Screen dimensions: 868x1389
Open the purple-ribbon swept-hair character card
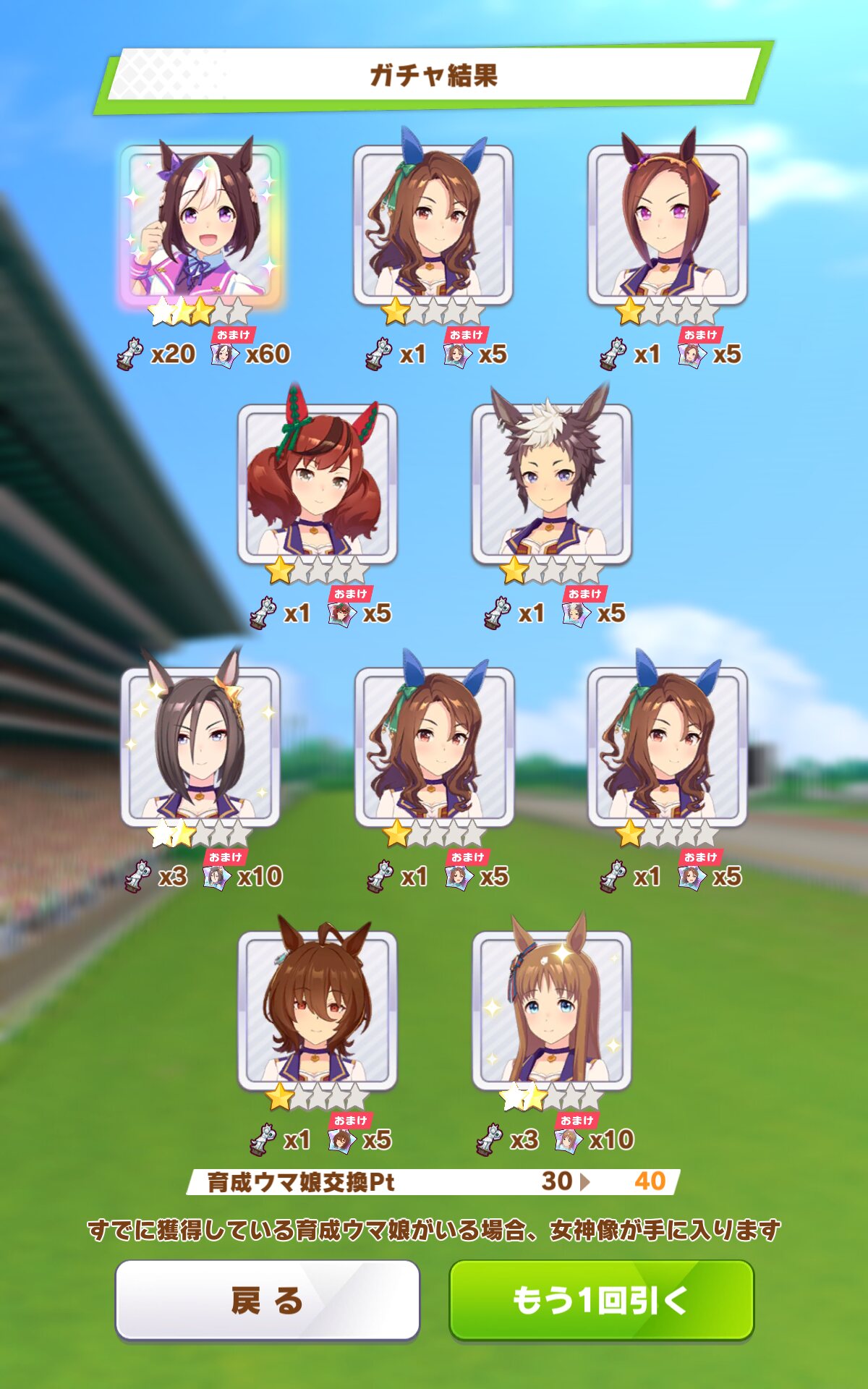click(x=668, y=224)
